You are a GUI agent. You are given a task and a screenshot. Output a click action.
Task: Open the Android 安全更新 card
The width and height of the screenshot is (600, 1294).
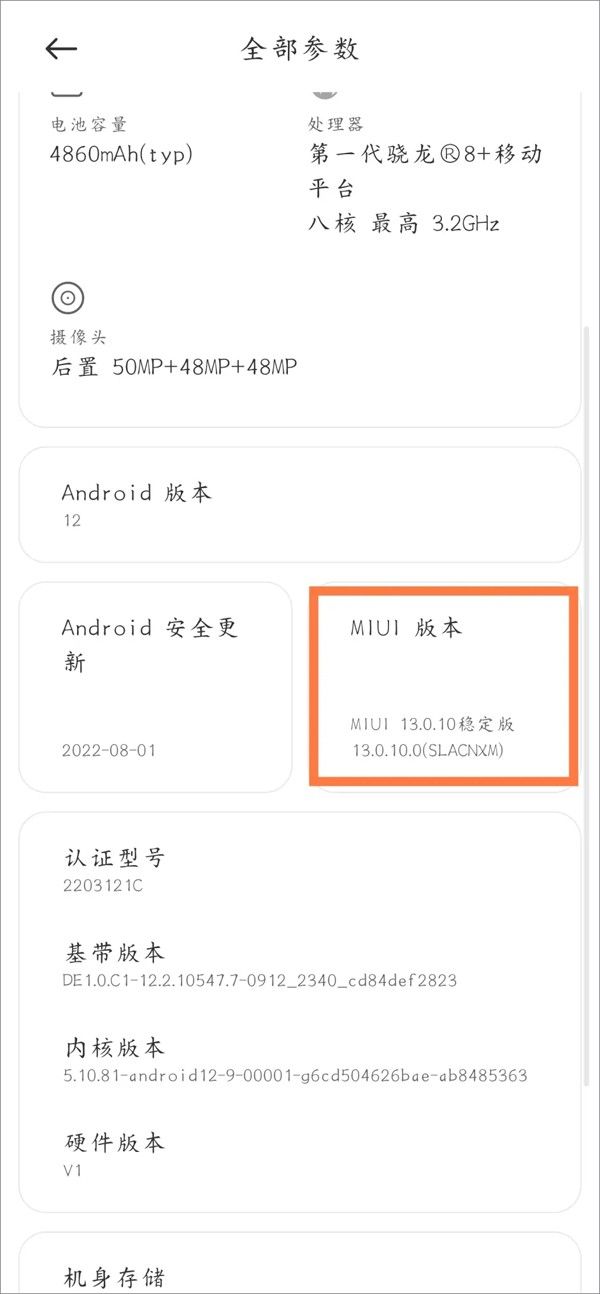(155, 687)
